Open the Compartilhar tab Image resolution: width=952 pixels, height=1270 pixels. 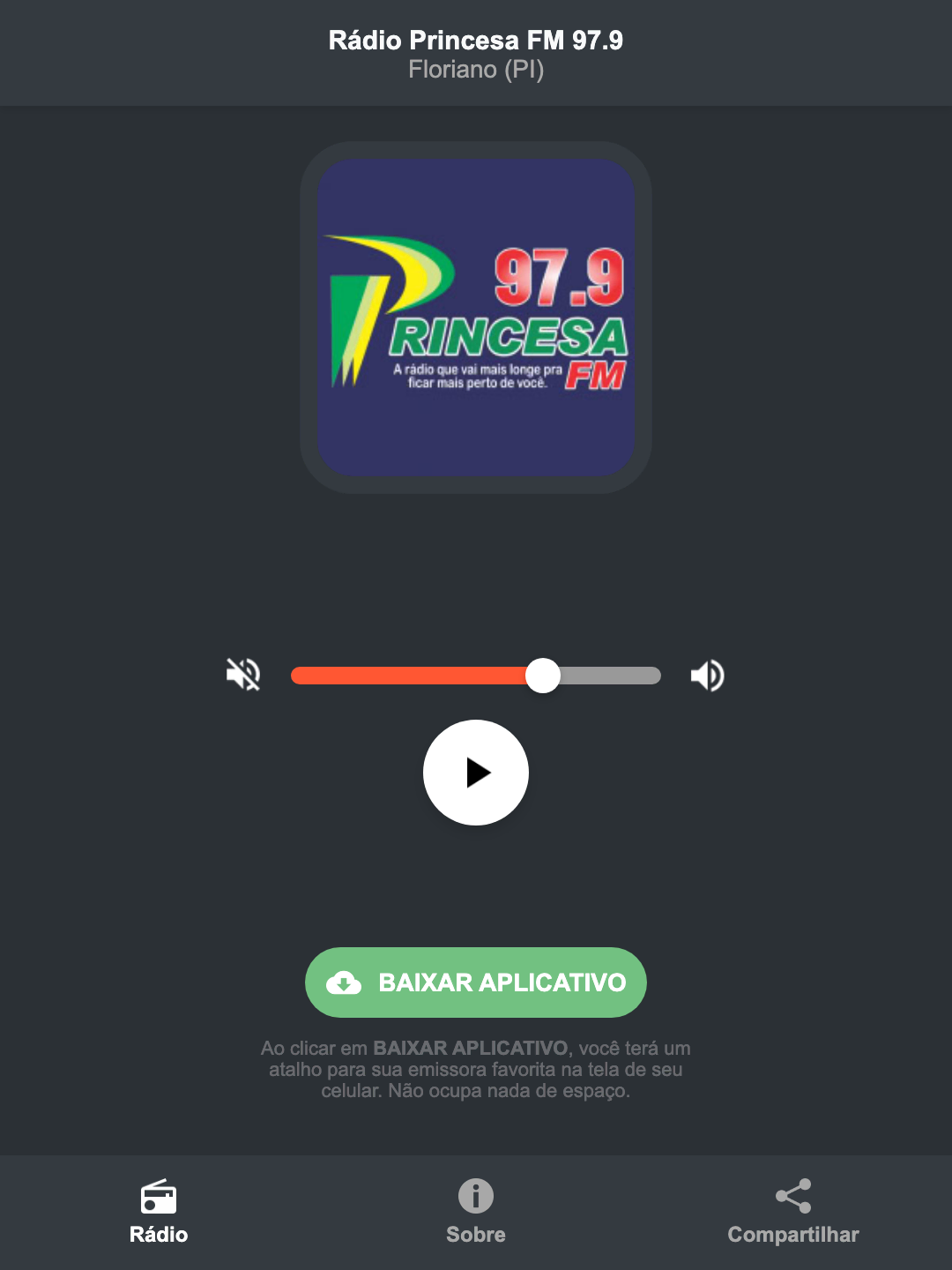792,1213
